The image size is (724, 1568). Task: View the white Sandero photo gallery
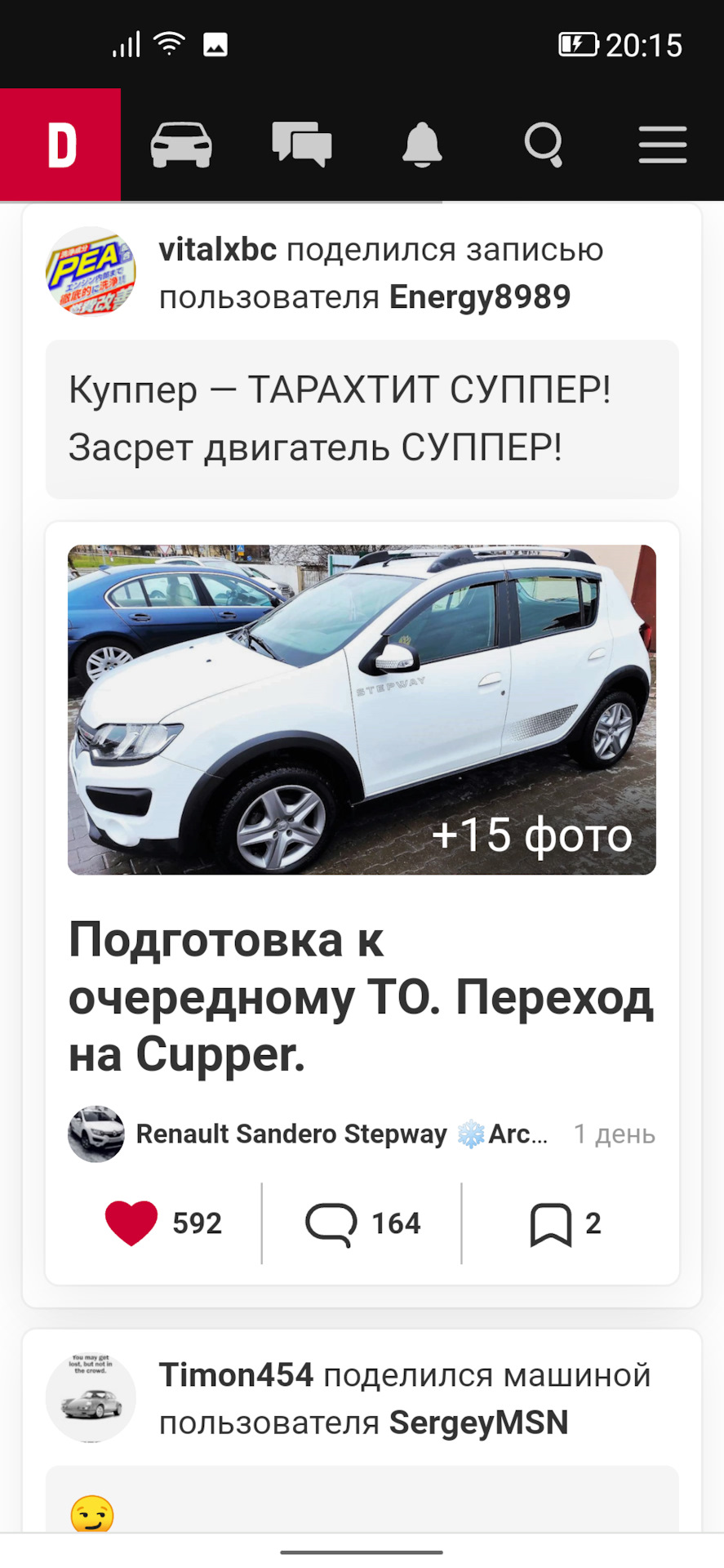tap(362, 709)
